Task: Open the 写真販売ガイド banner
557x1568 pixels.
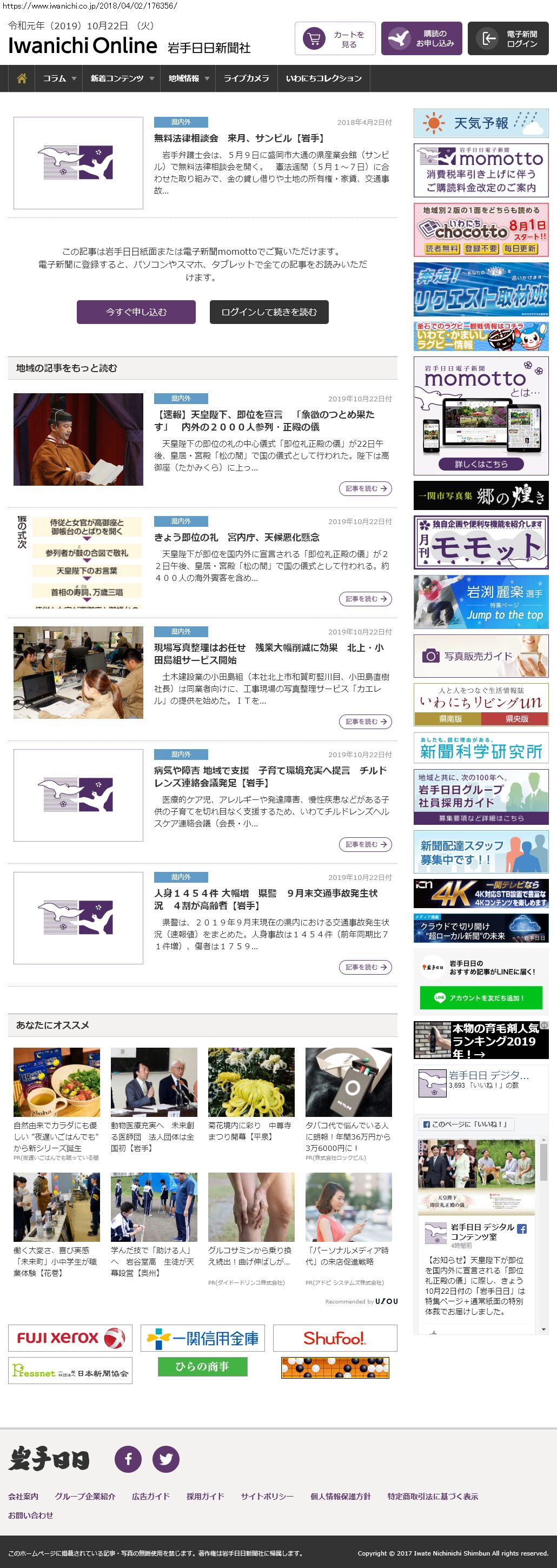Action: 480,656
